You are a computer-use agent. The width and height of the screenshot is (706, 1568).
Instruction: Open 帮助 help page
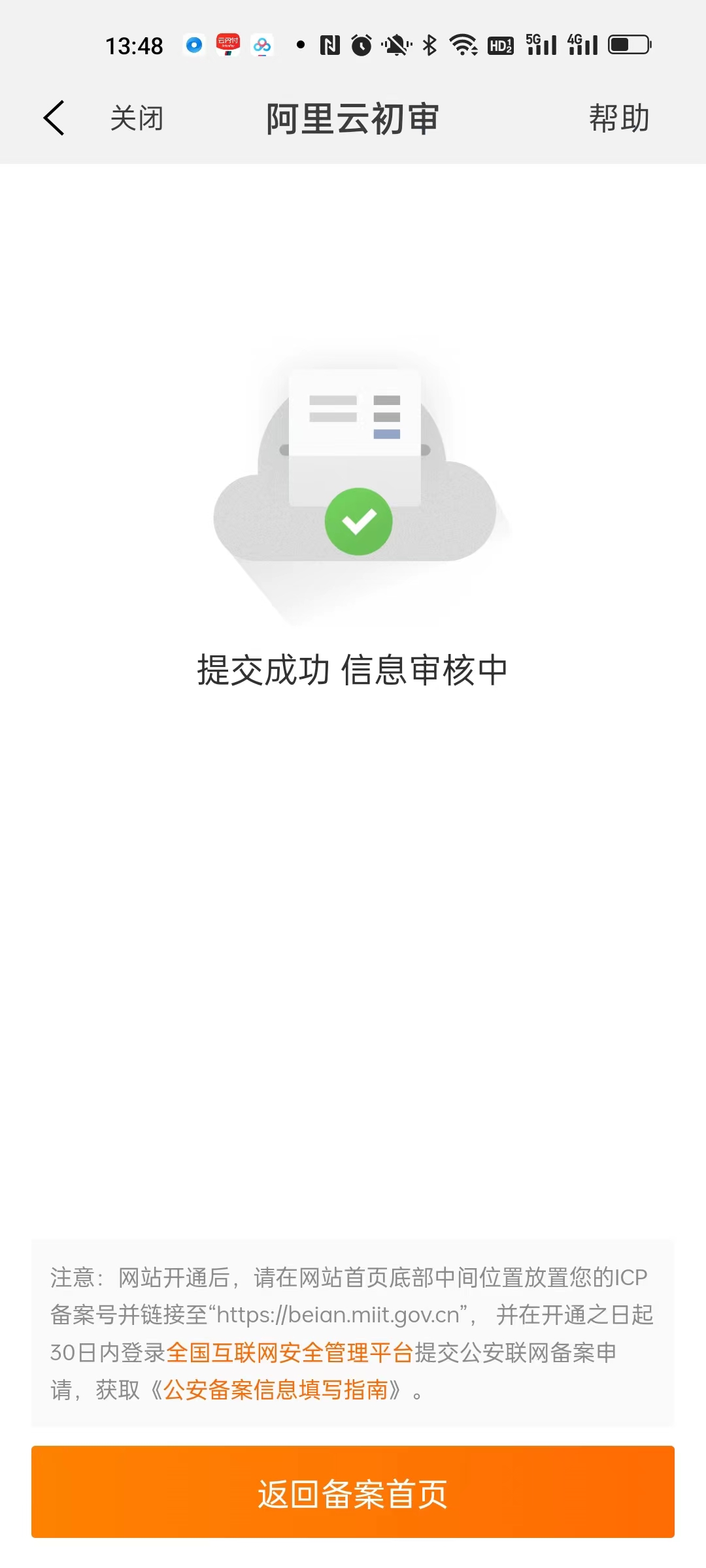pos(618,118)
